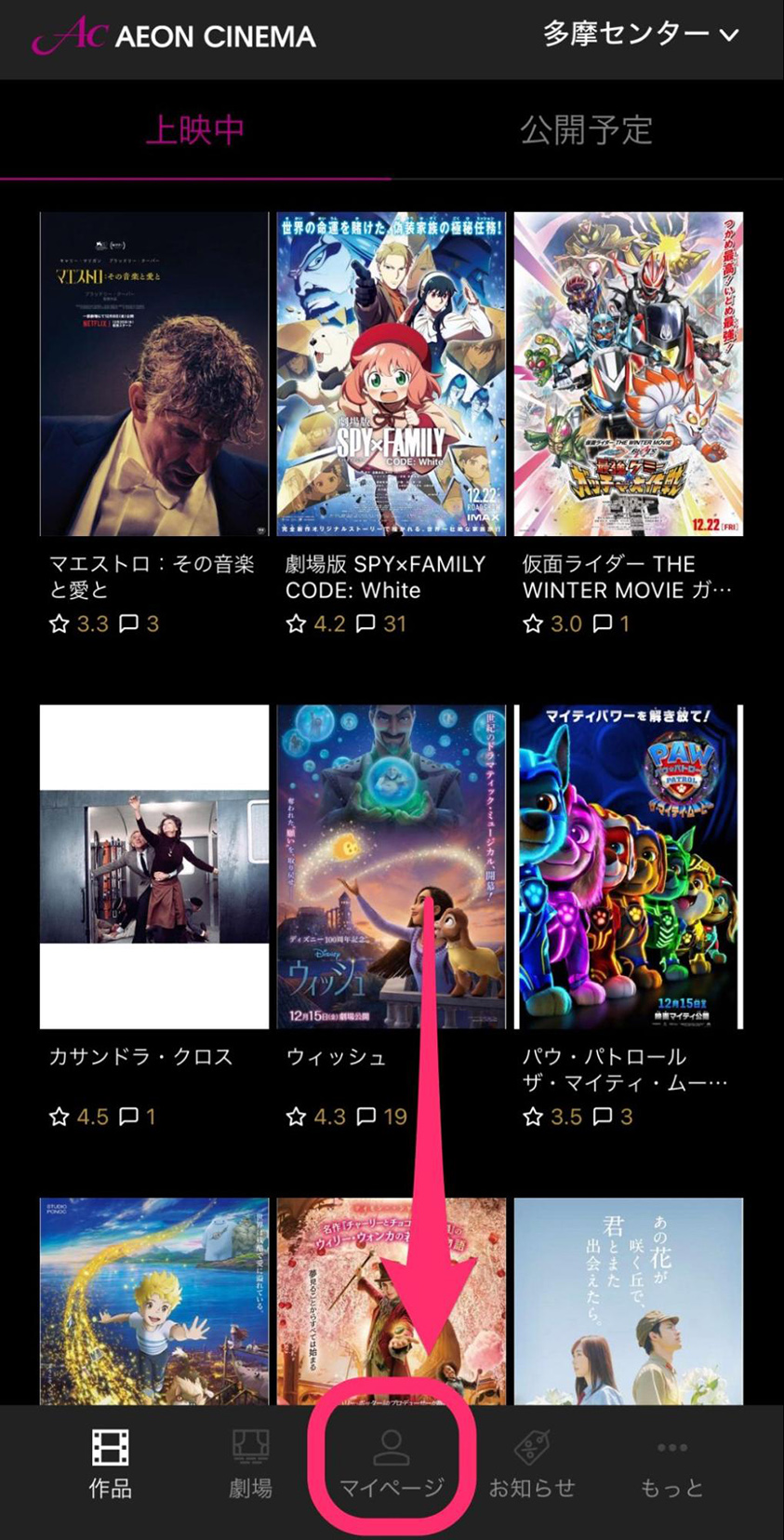
Task: Open the 仮面ライダー THE WINTER MOVIE poster
Action: 628,374
